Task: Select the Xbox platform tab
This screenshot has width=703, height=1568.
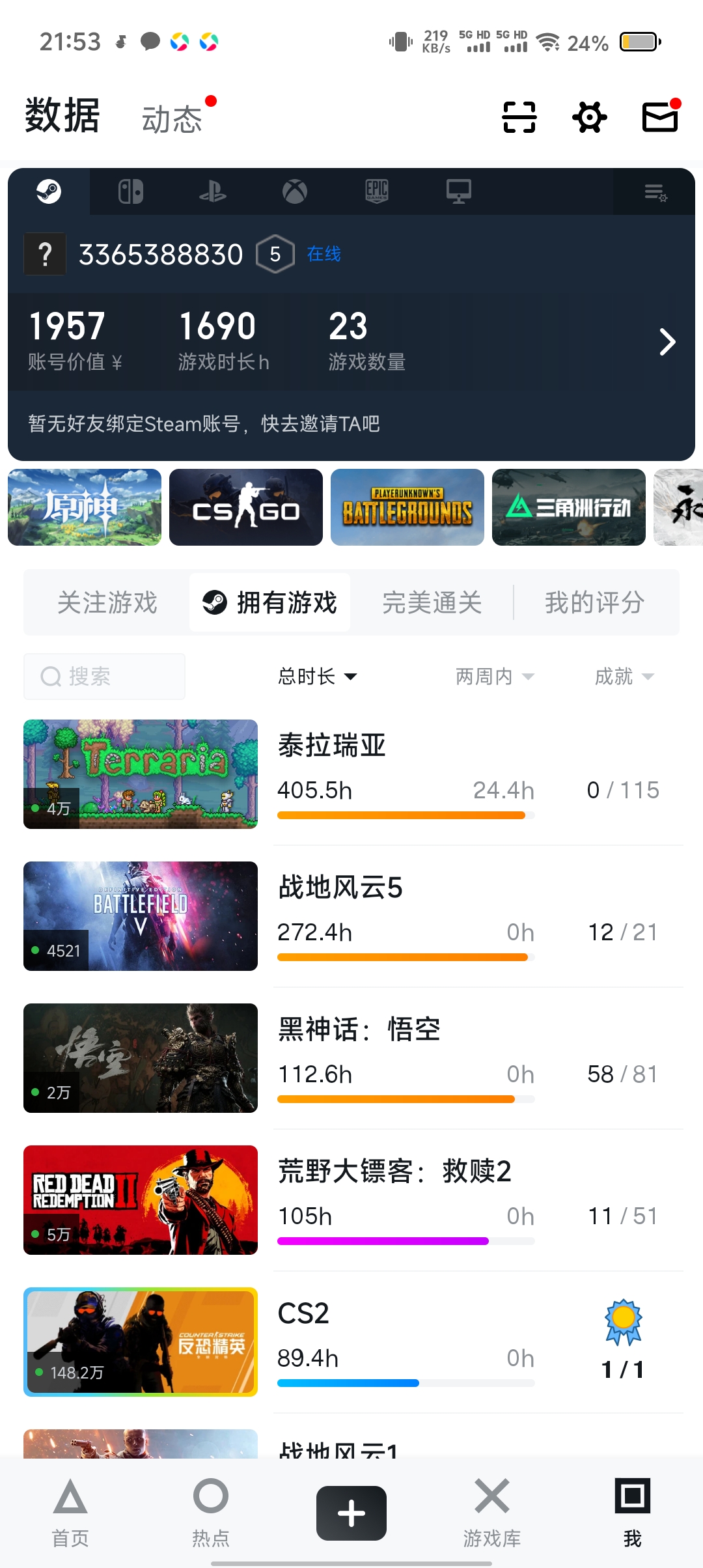Action: [x=295, y=192]
